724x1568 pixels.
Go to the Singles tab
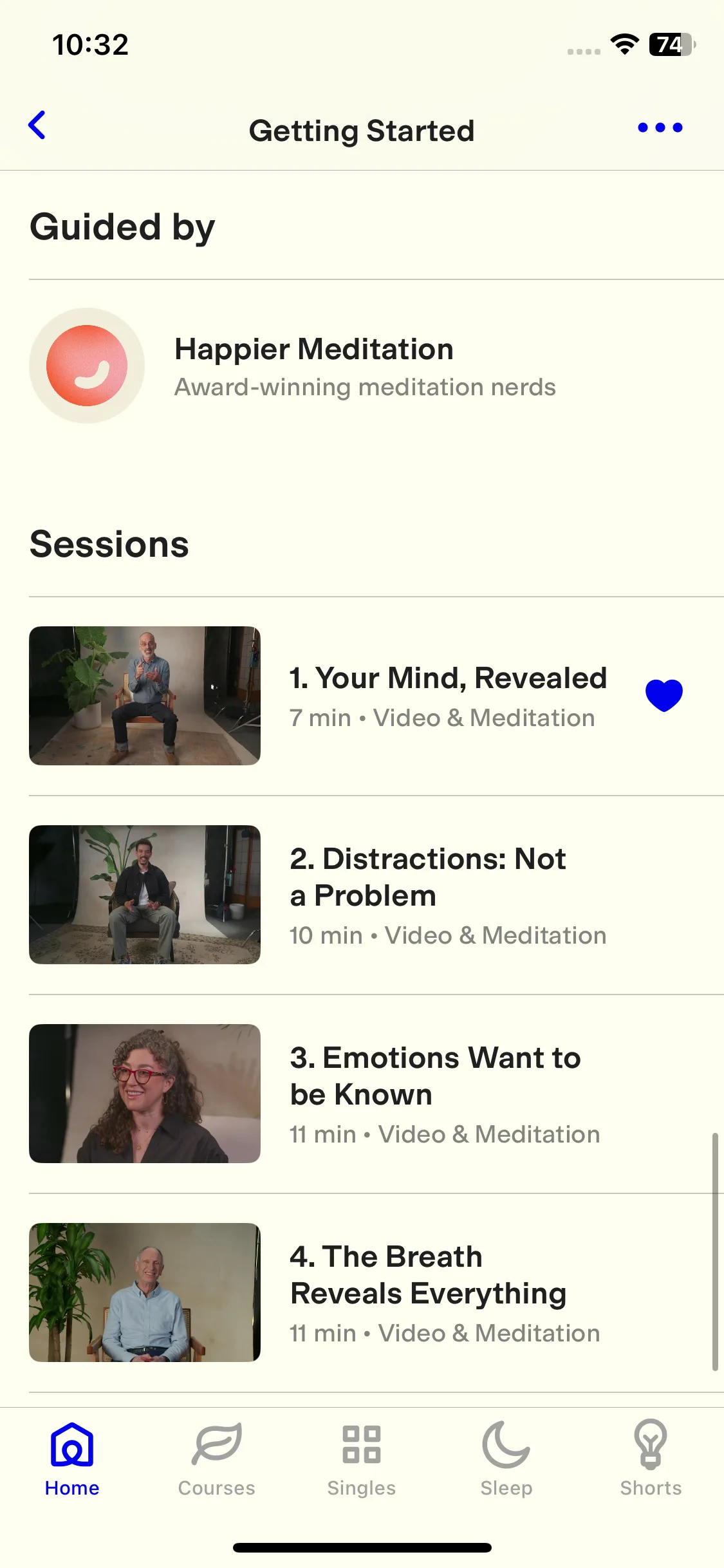[x=362, y=1460]
